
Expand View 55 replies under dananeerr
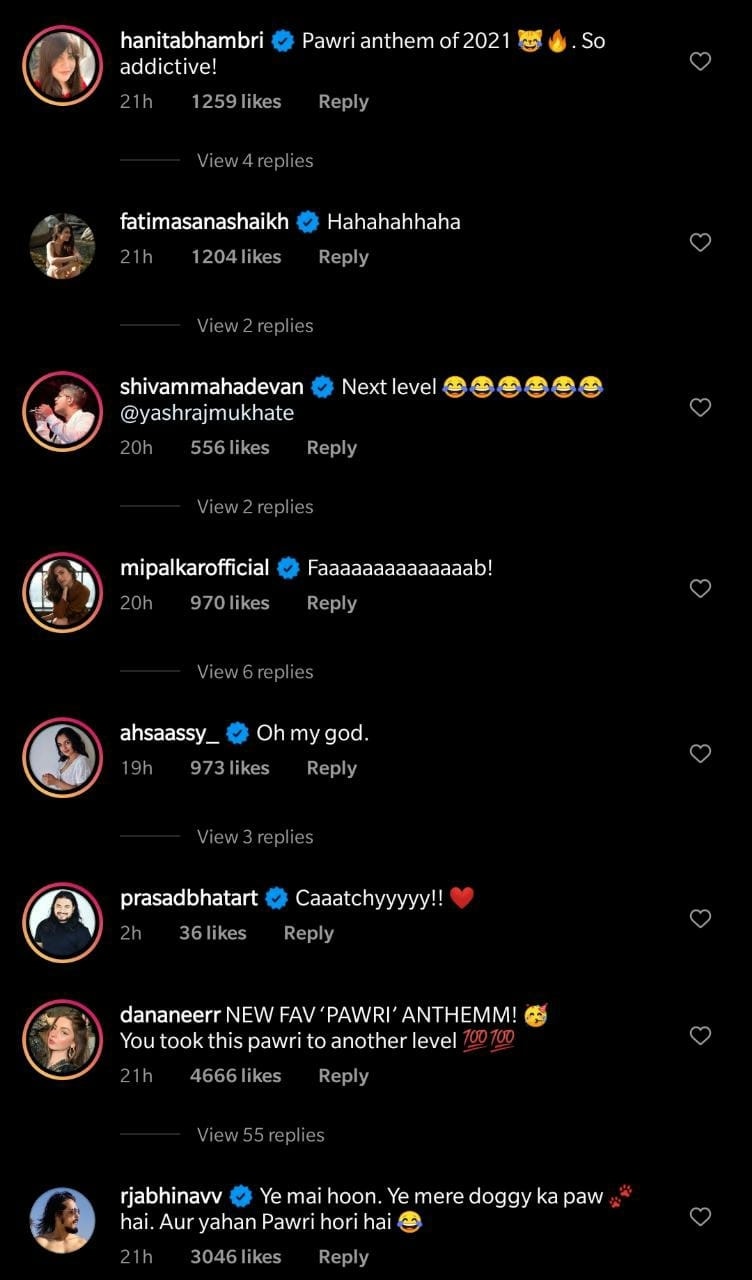tap(260, 1135)
